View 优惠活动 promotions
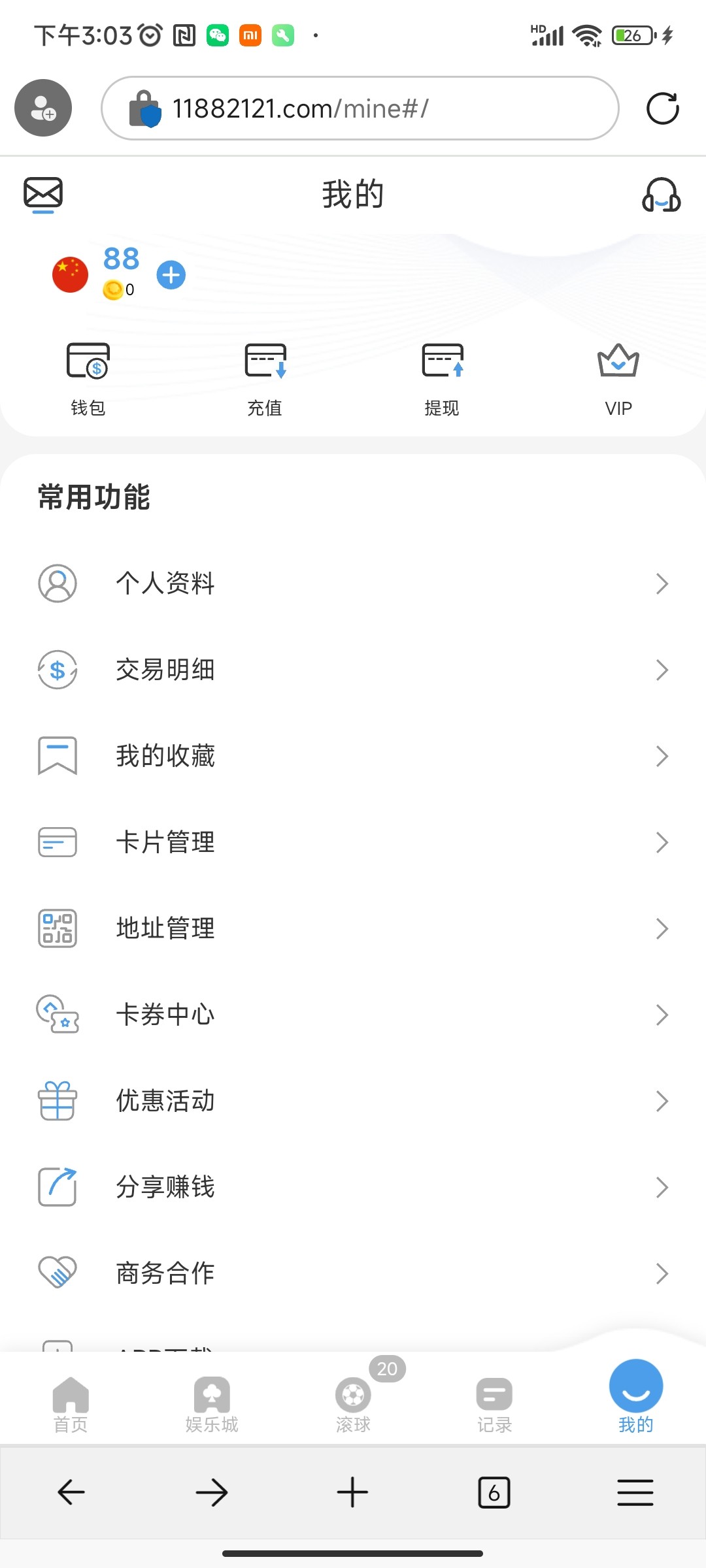The width and height of the screenshot is (706, 1568). (x=353, y=1101)
